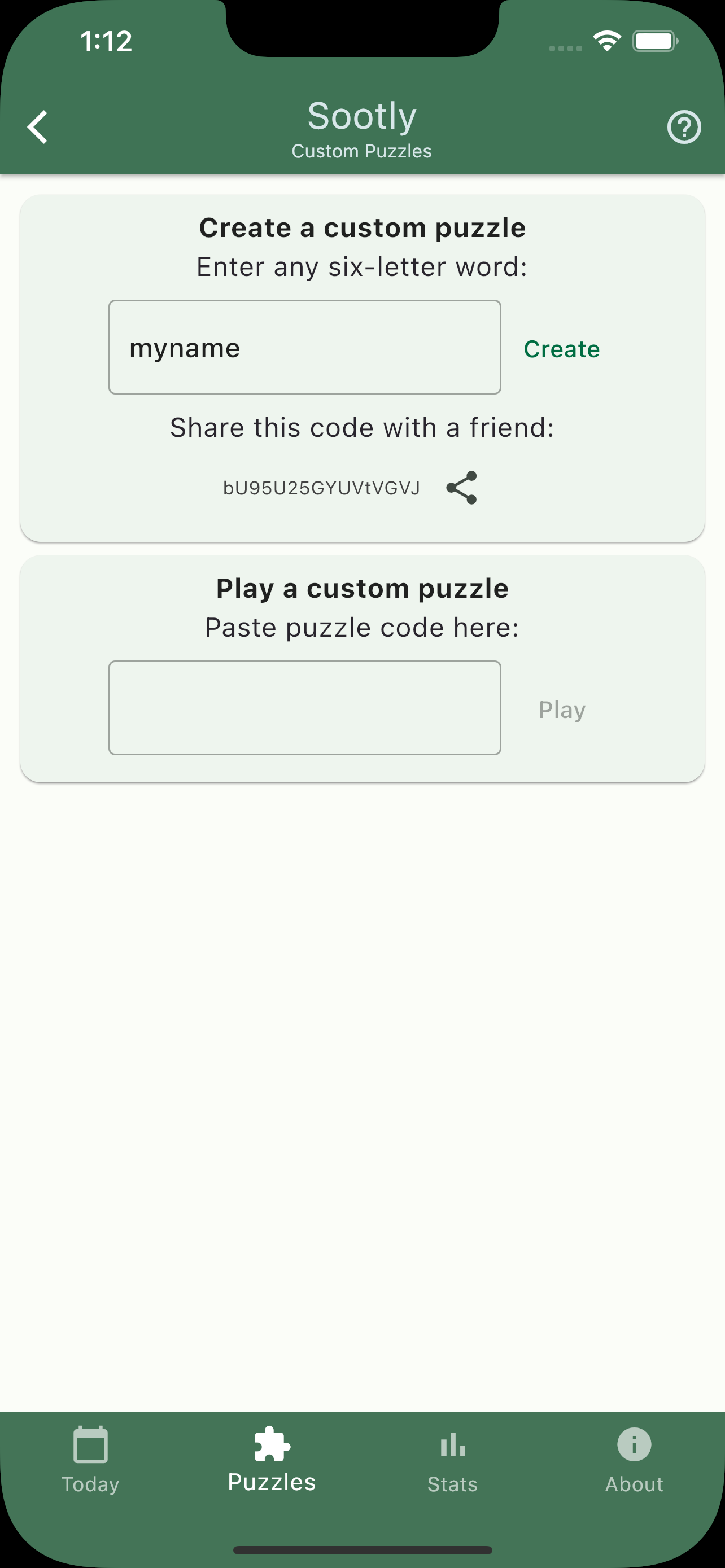
Task: Focus the paste puzzle code field
Action: (304, 708)
